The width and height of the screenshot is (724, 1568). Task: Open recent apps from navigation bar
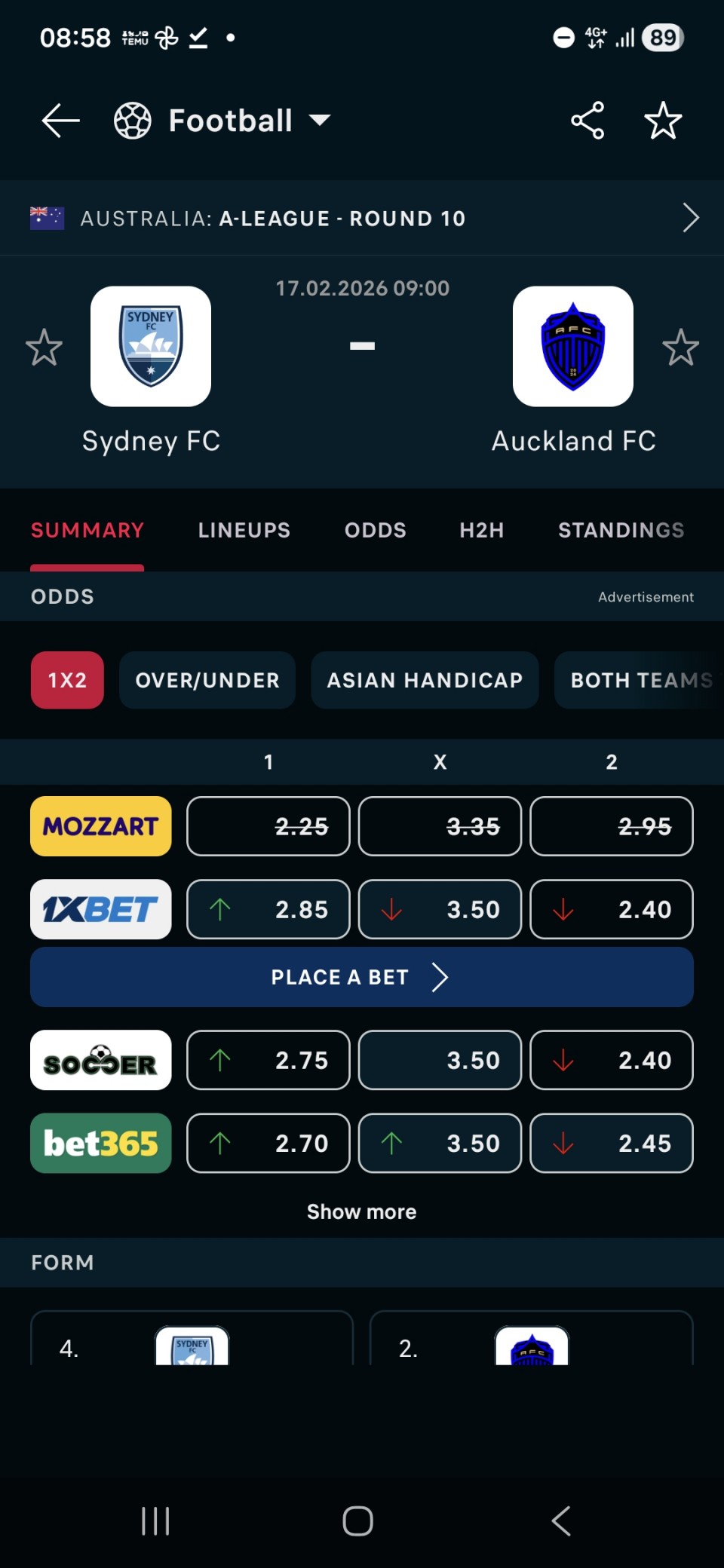(x=155, y=1521)
